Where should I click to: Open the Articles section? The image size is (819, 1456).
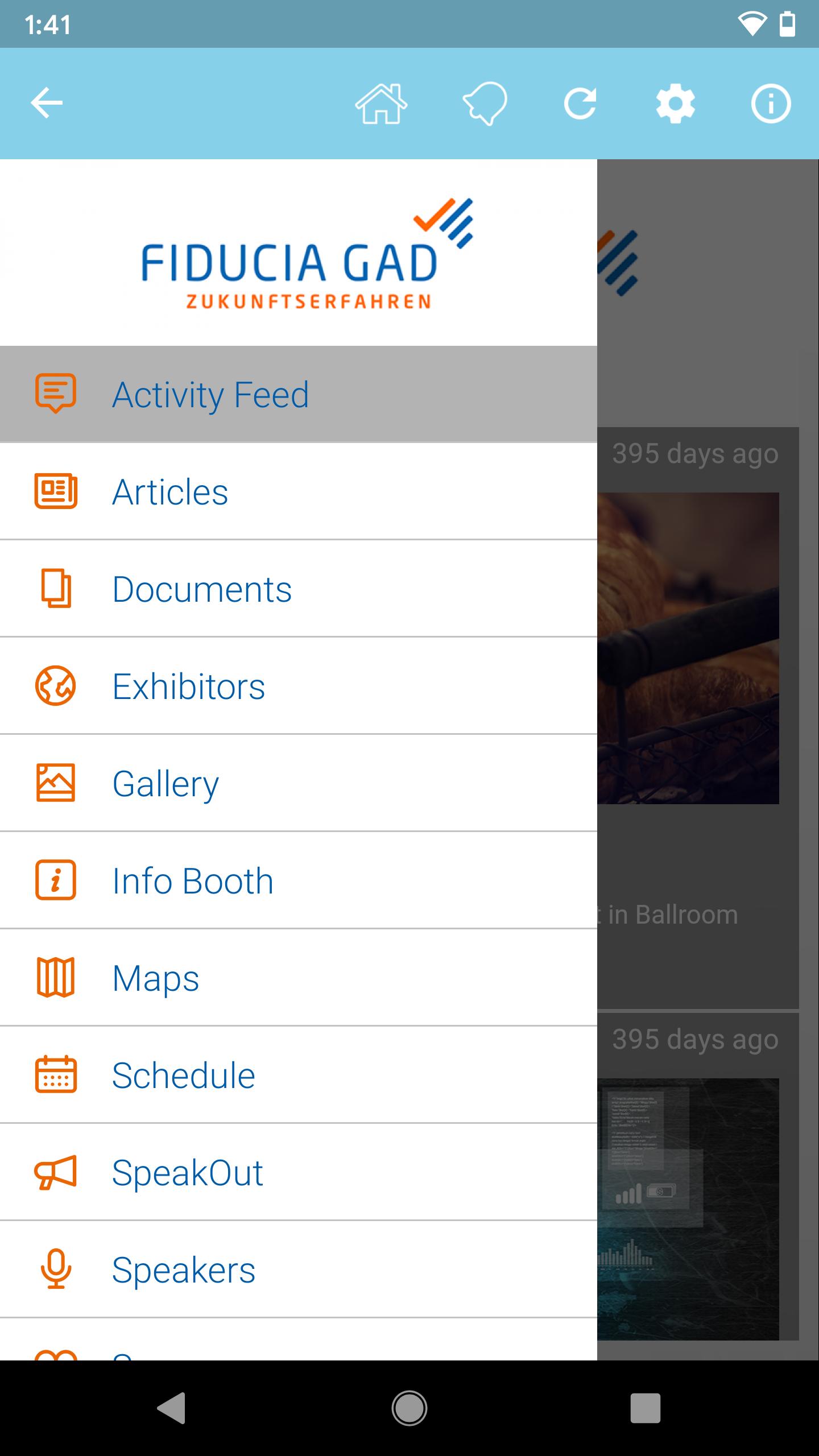pos(298,491)
